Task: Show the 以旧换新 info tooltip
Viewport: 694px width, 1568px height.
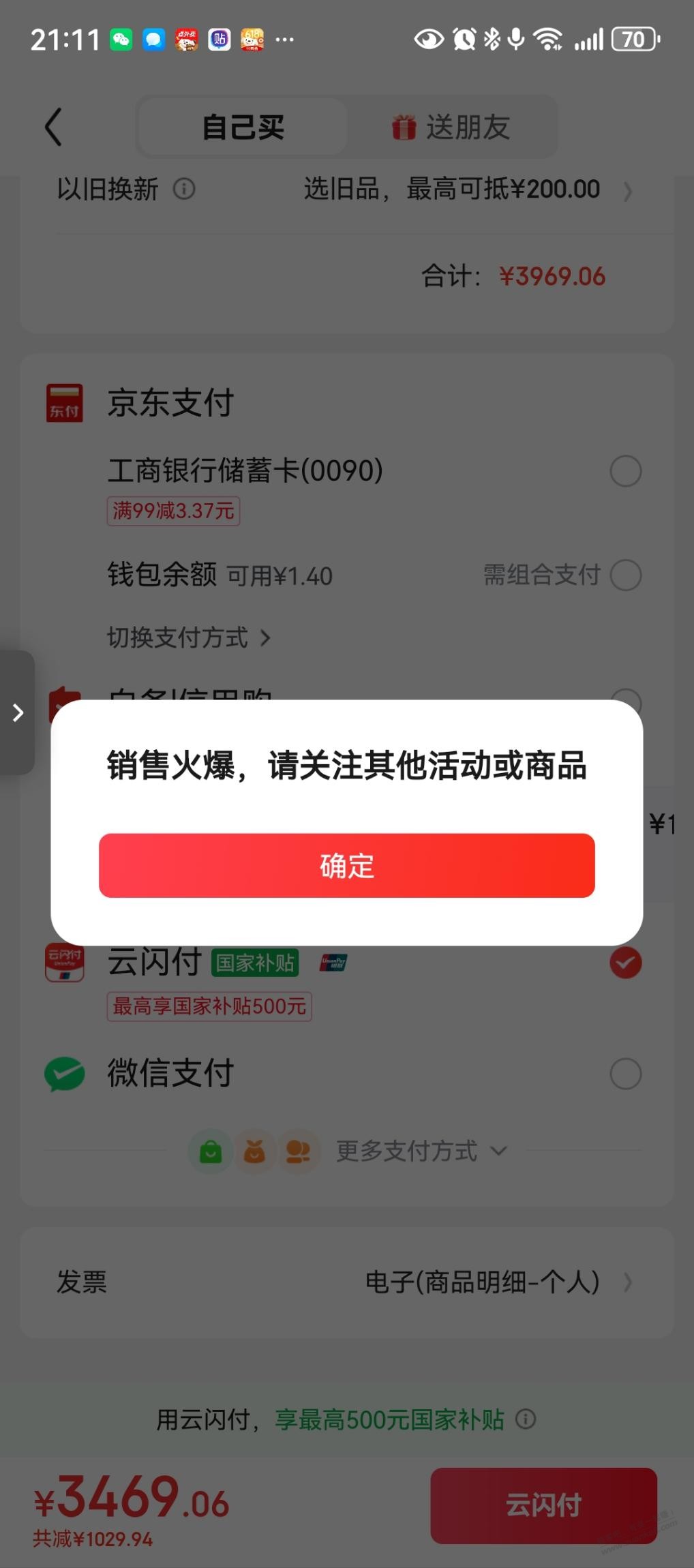Action: [184, 189]
